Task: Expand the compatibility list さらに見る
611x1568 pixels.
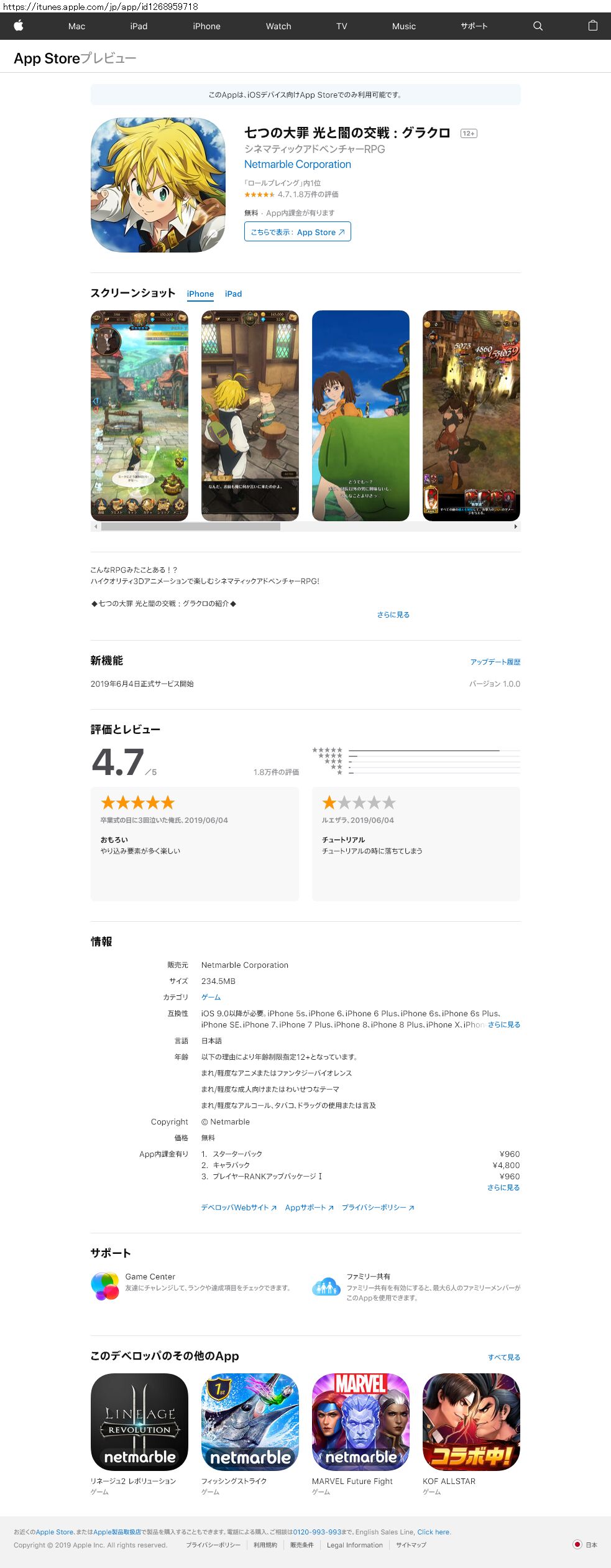Action: coord(503,1024)
